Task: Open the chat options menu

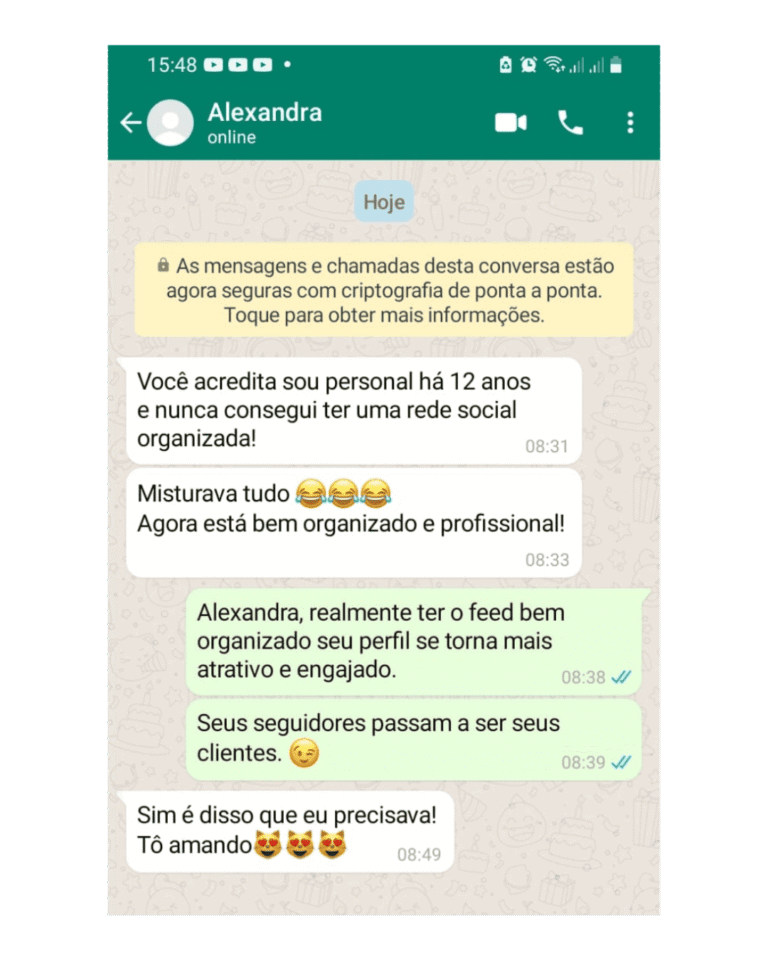Action: [x=629, y=122]
